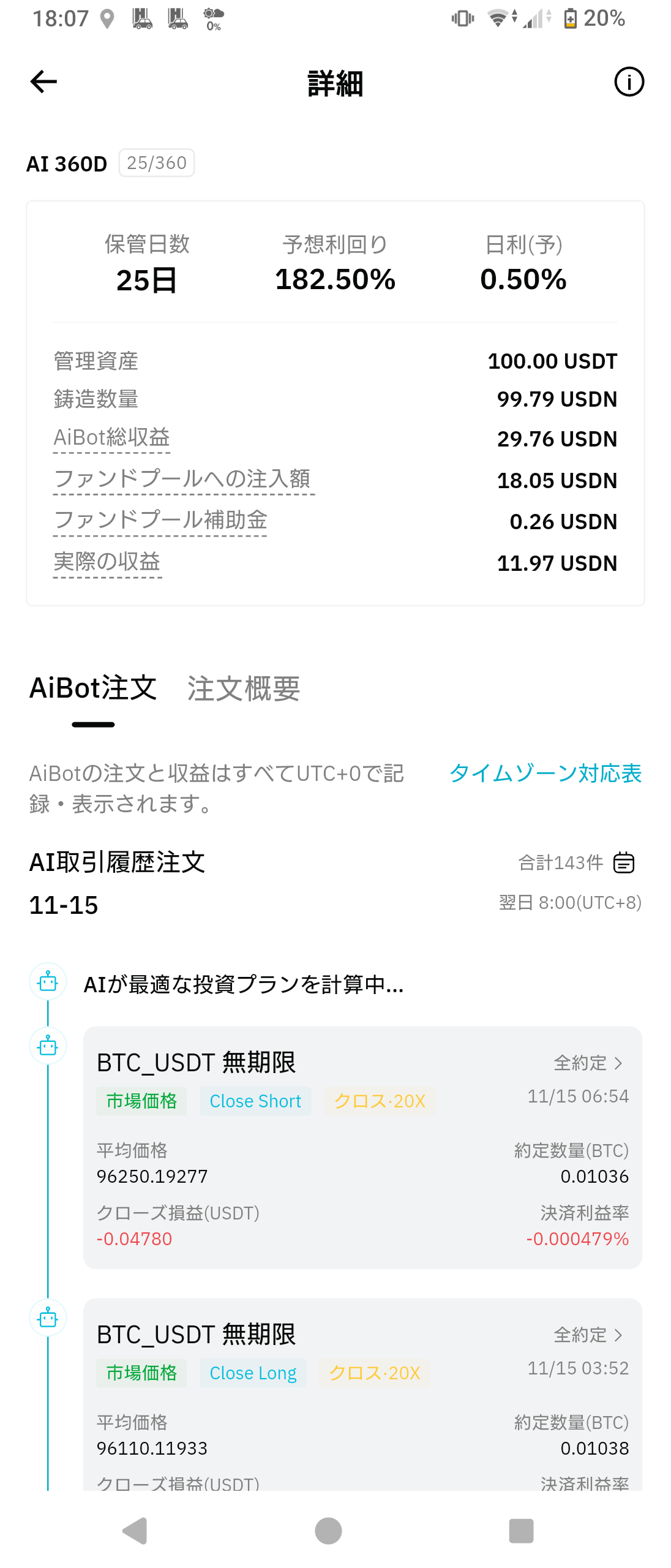671x1568 pixels.
Task: Toggle the クロス·20X leverage tag
Action: [380, 1101]
